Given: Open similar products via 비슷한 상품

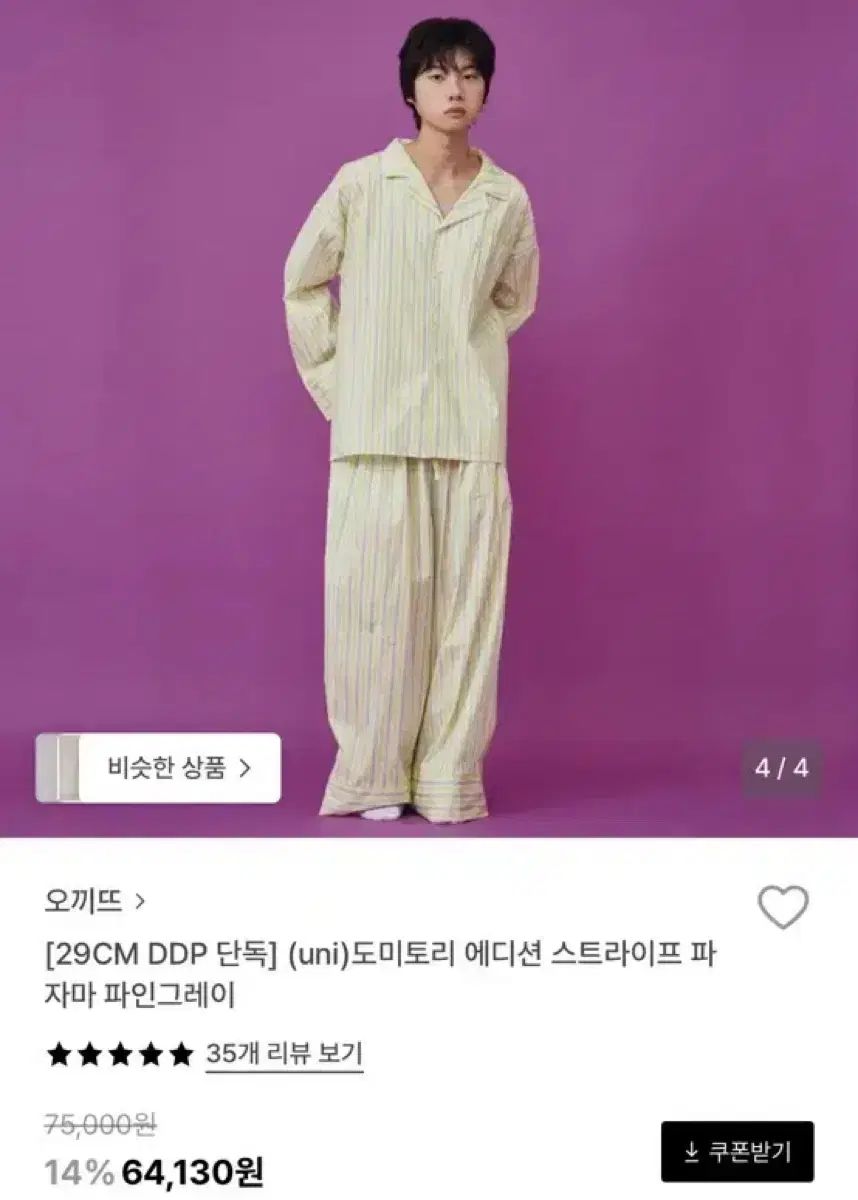Looking at the screenshot, I should coord(158,768).
